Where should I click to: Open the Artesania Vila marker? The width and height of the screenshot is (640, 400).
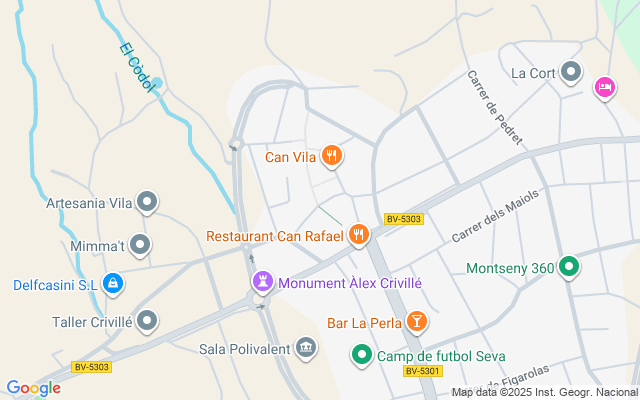[147, 203]
